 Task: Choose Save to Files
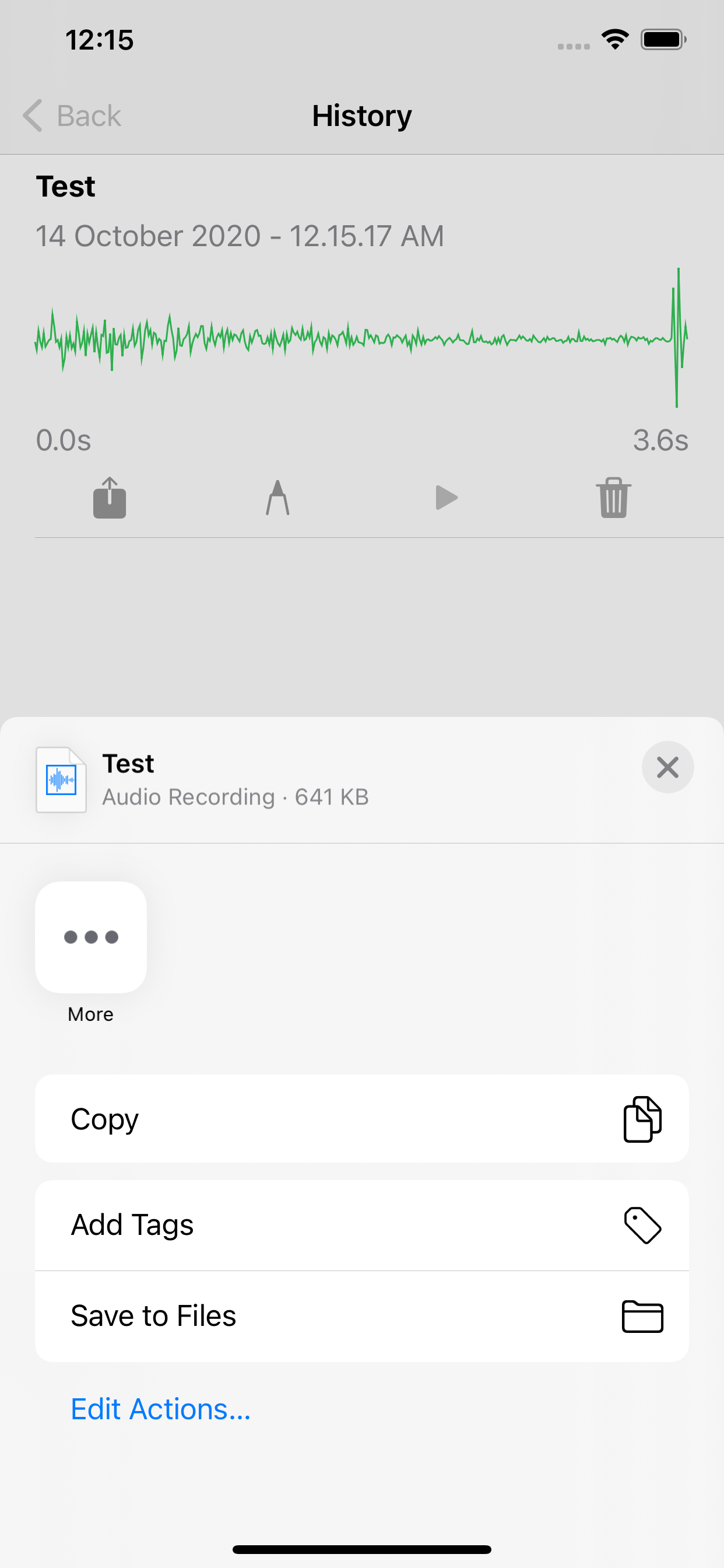(362, 1316)
